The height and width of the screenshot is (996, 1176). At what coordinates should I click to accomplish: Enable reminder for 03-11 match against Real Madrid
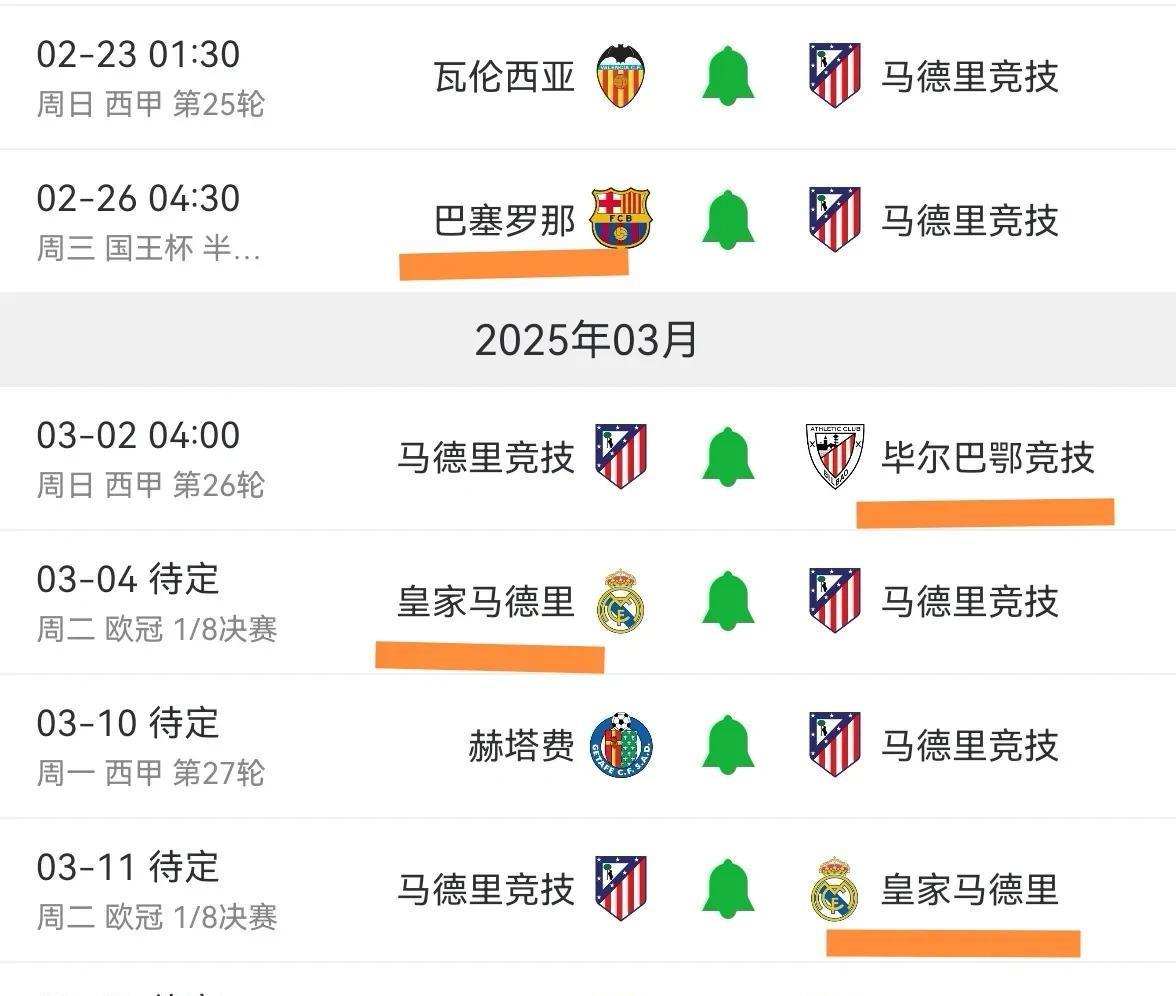click(x=728, y=889)
